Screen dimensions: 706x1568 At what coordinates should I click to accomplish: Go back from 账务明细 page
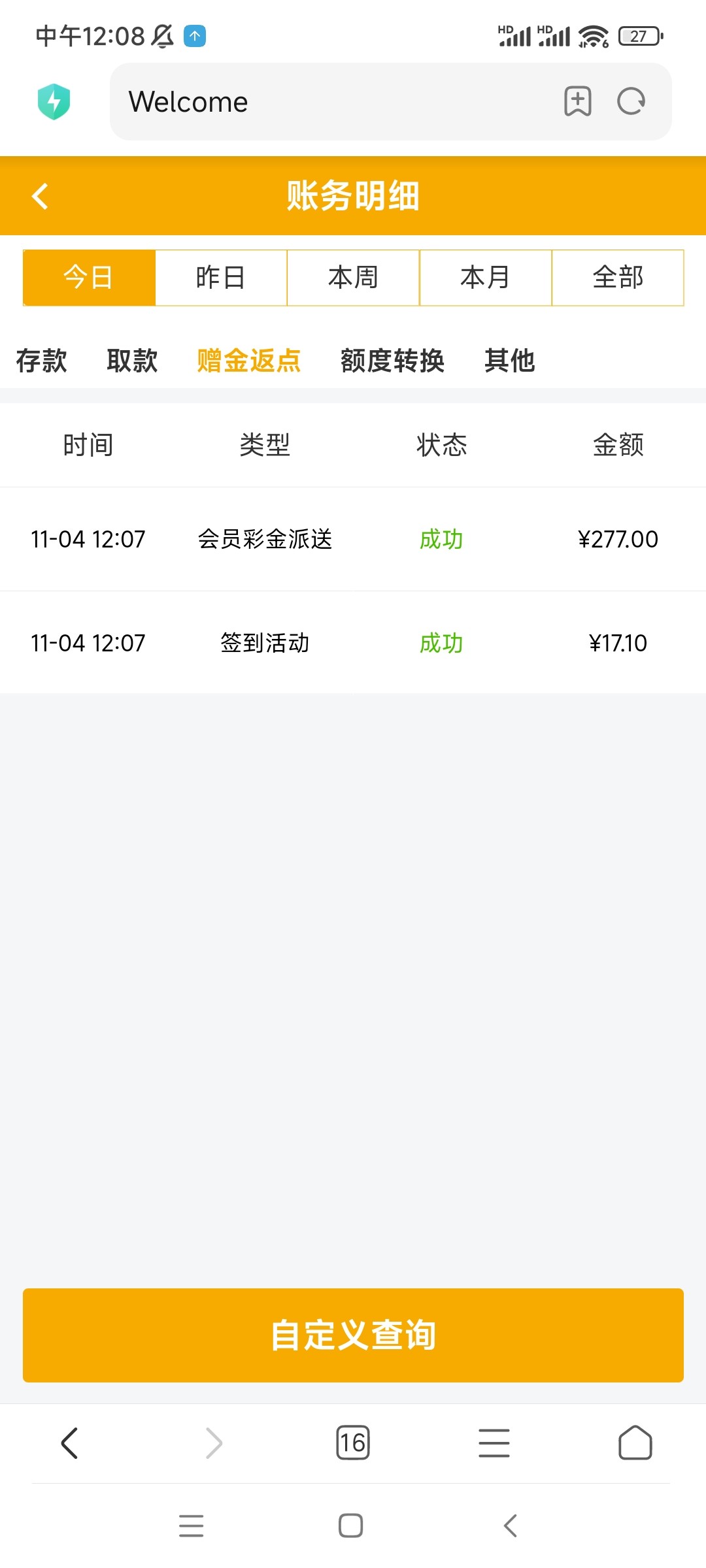[x=41, y=196]
